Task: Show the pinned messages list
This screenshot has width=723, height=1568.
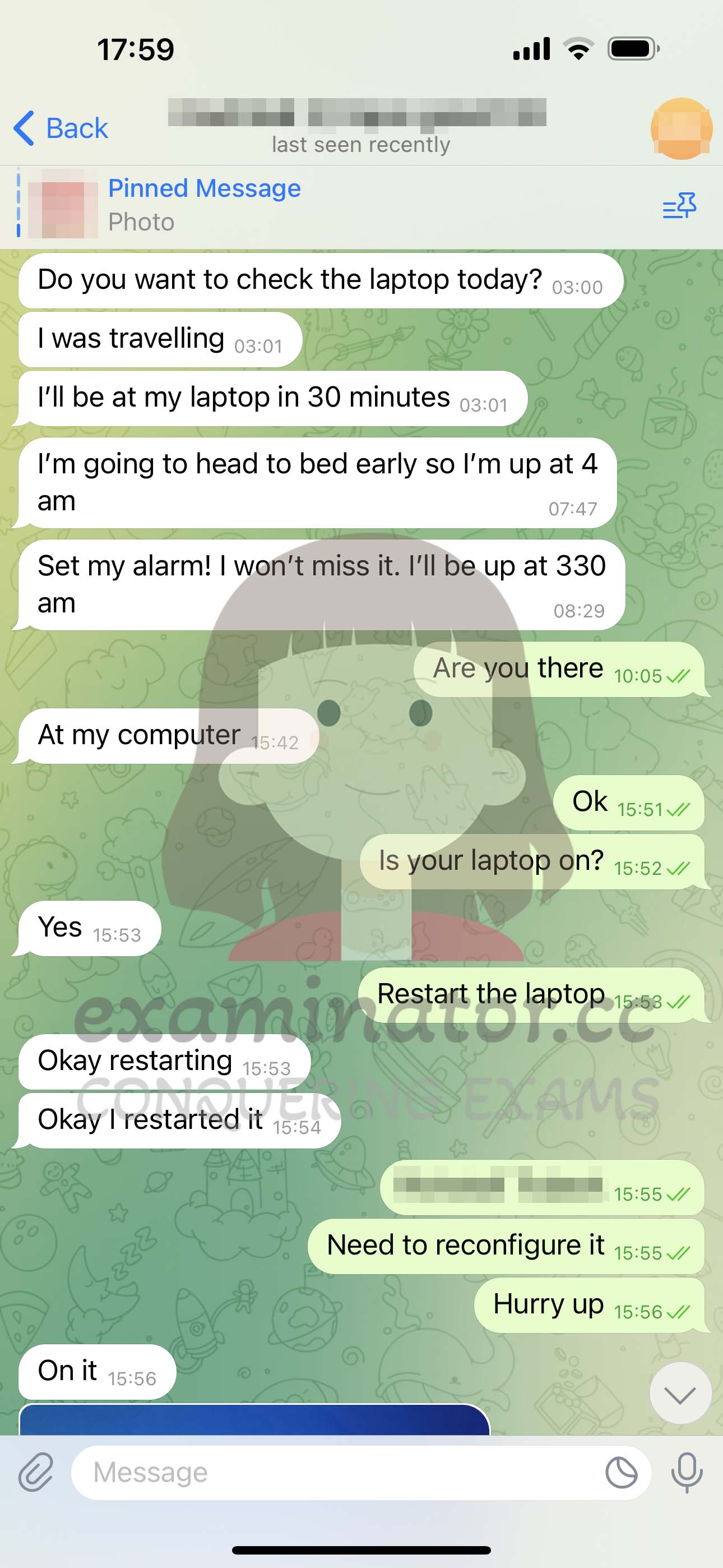Action: coord(679,206)
